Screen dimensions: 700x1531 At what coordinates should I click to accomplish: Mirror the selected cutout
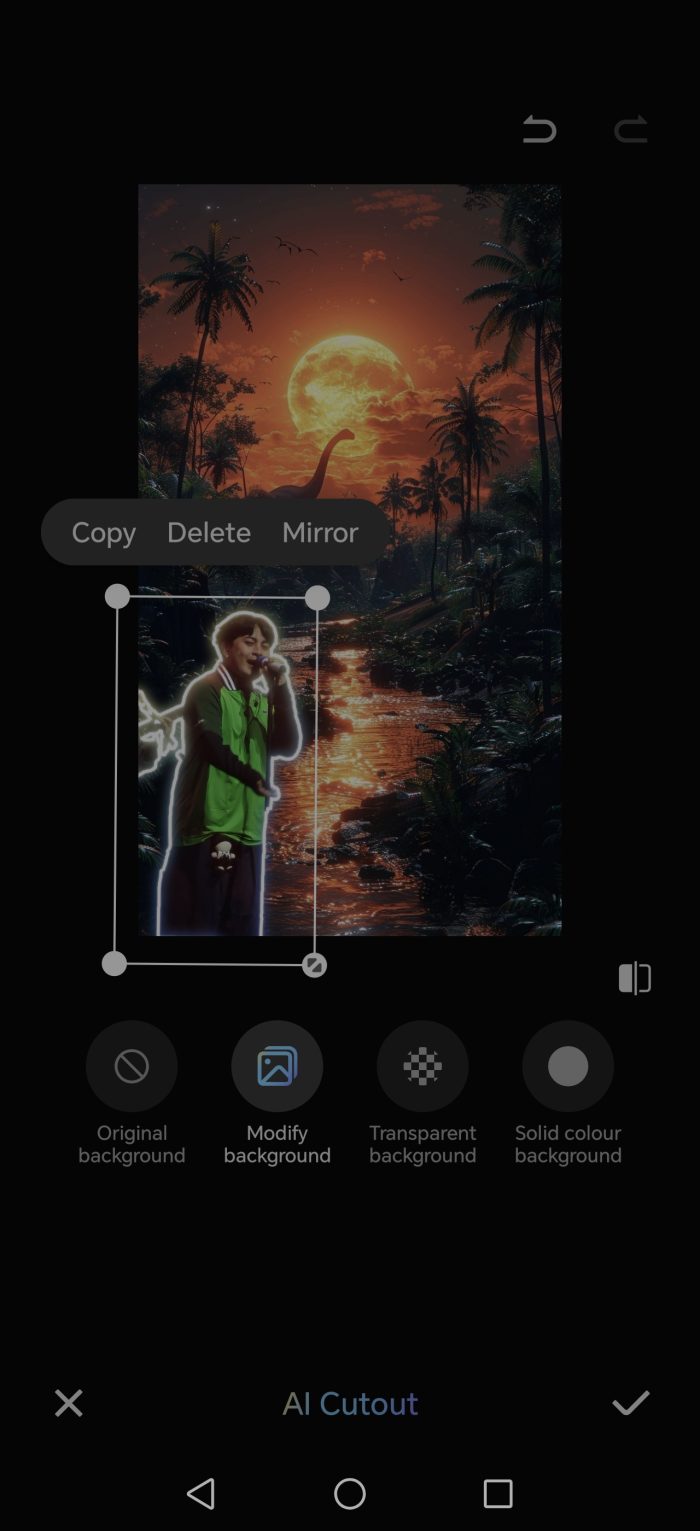click(319, 533)
